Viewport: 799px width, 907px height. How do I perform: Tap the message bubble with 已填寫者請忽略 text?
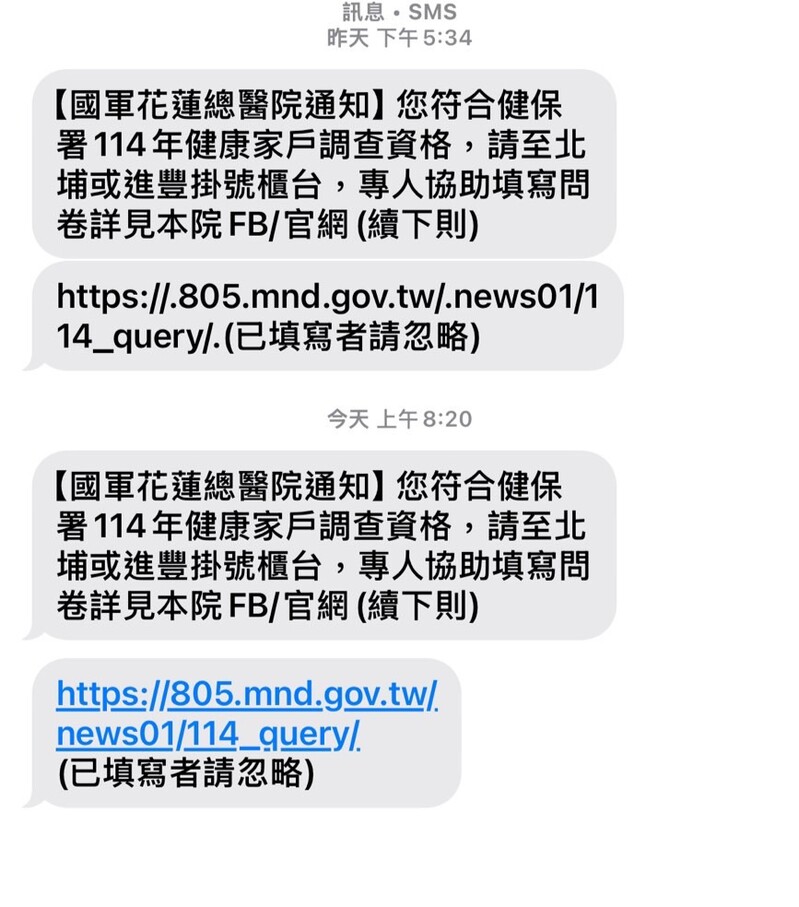click(250, 730)
